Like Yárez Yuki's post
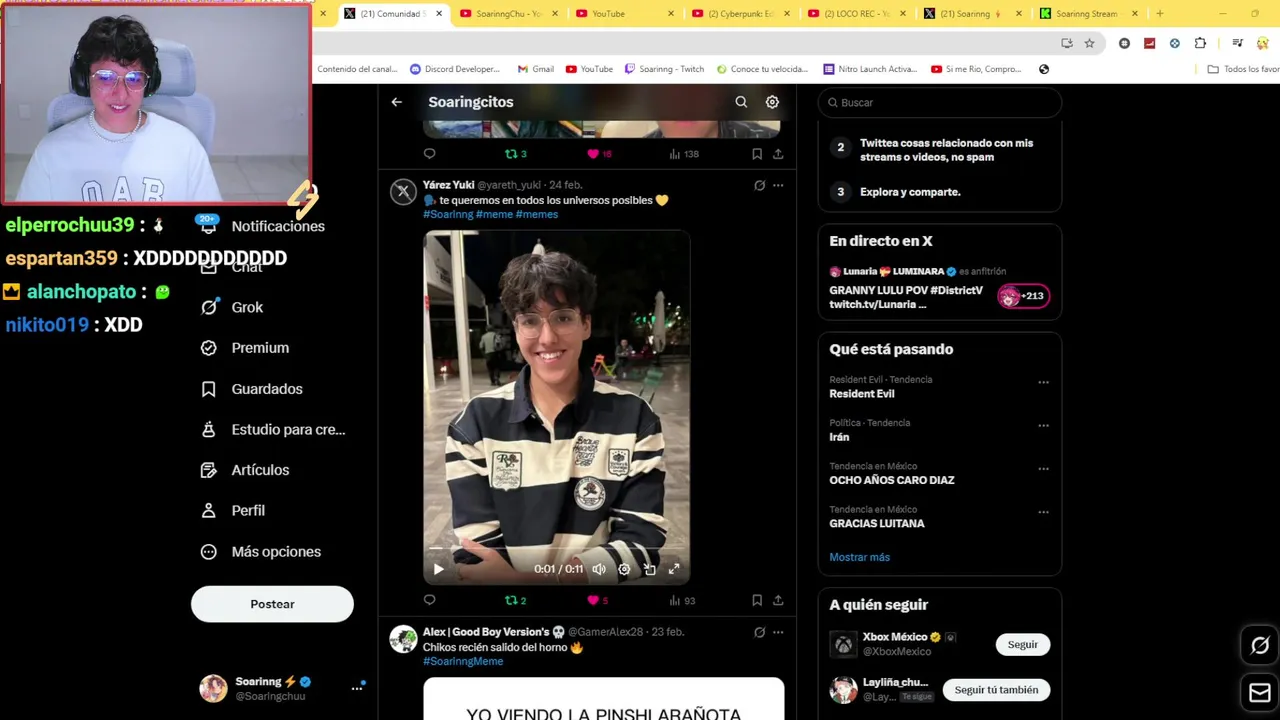Viewport: 1280px width, 720px height. tap(593, 600)
